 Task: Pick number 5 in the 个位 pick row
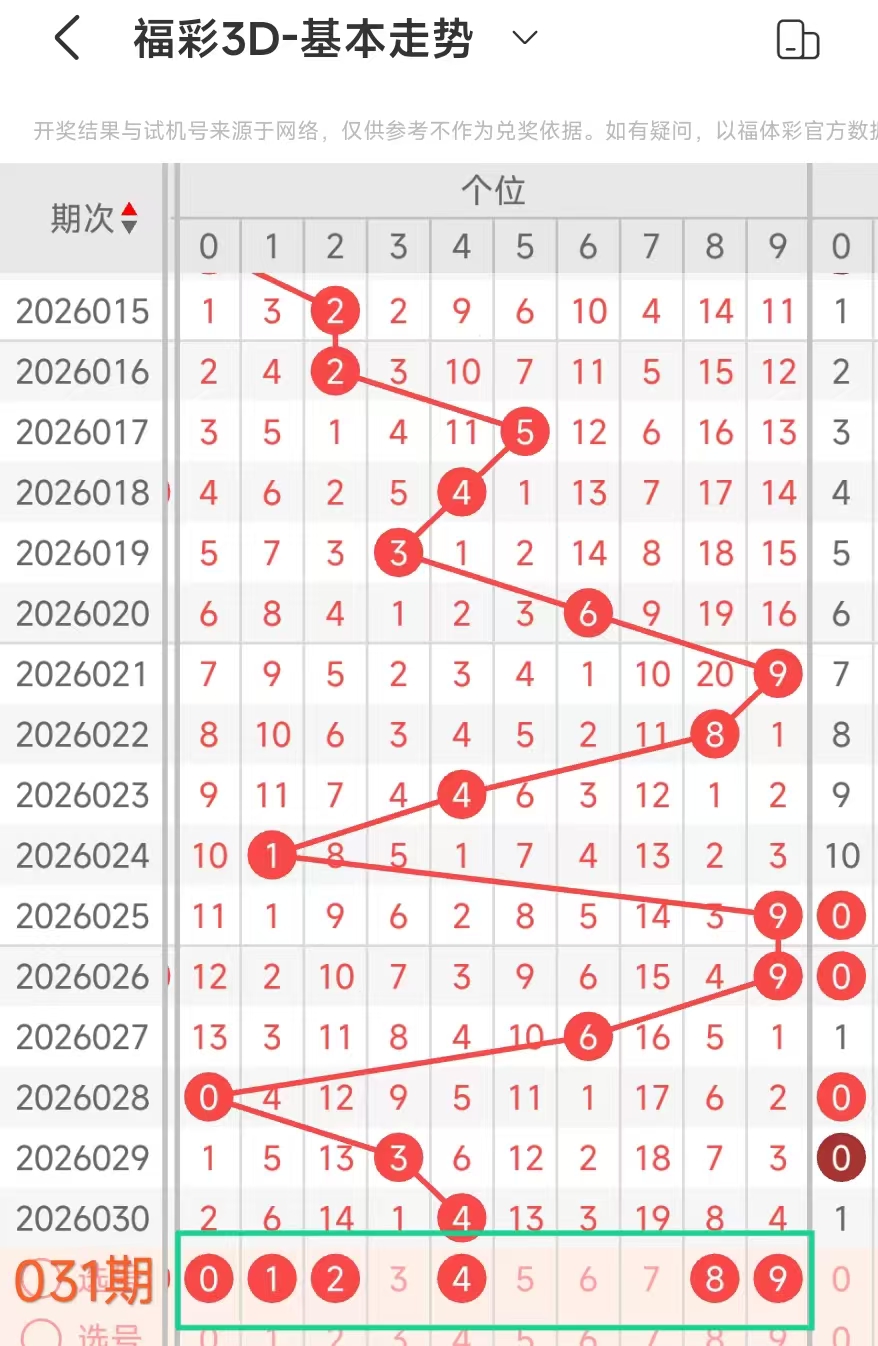524,1279
